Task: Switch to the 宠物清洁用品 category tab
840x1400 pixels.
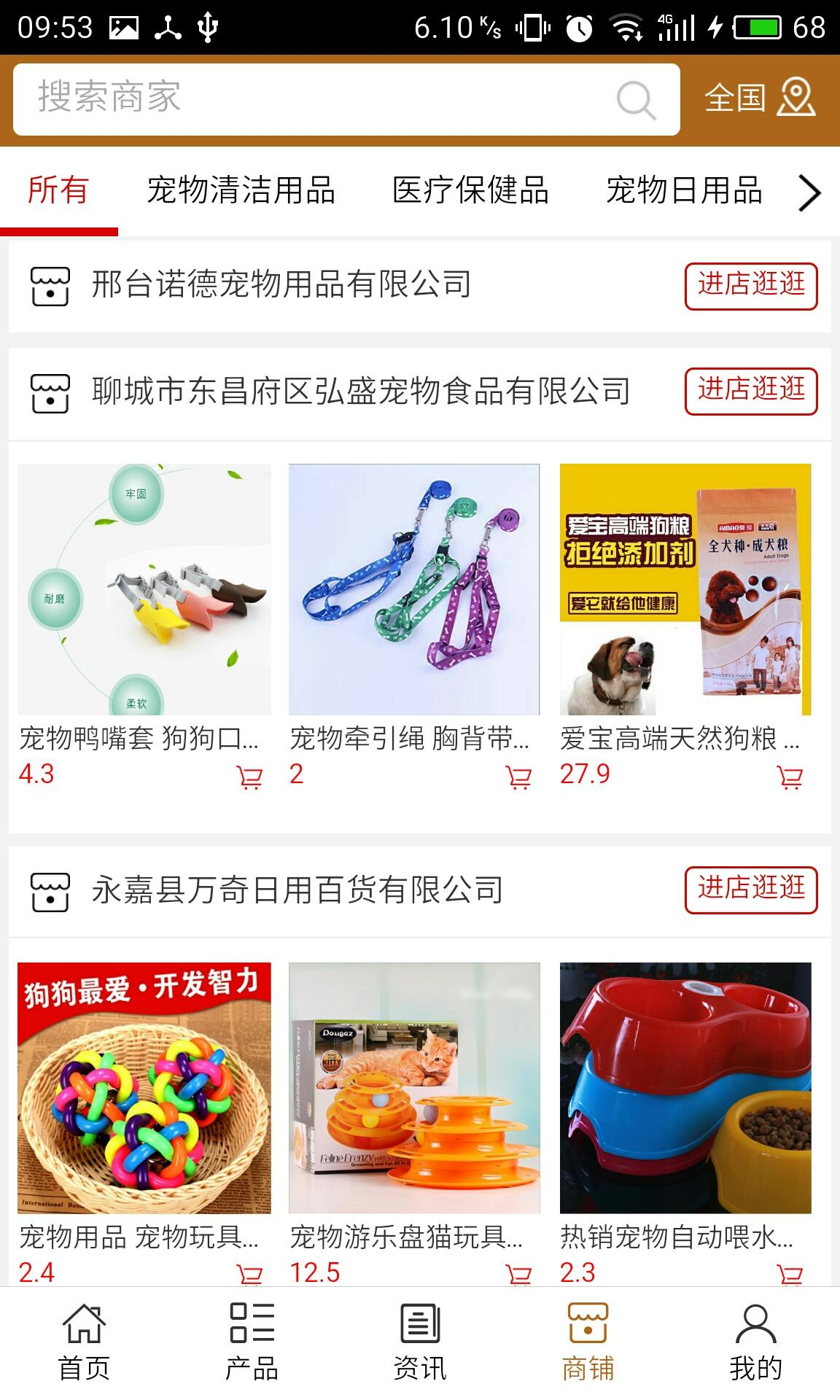Action: (x=241, y=191)
